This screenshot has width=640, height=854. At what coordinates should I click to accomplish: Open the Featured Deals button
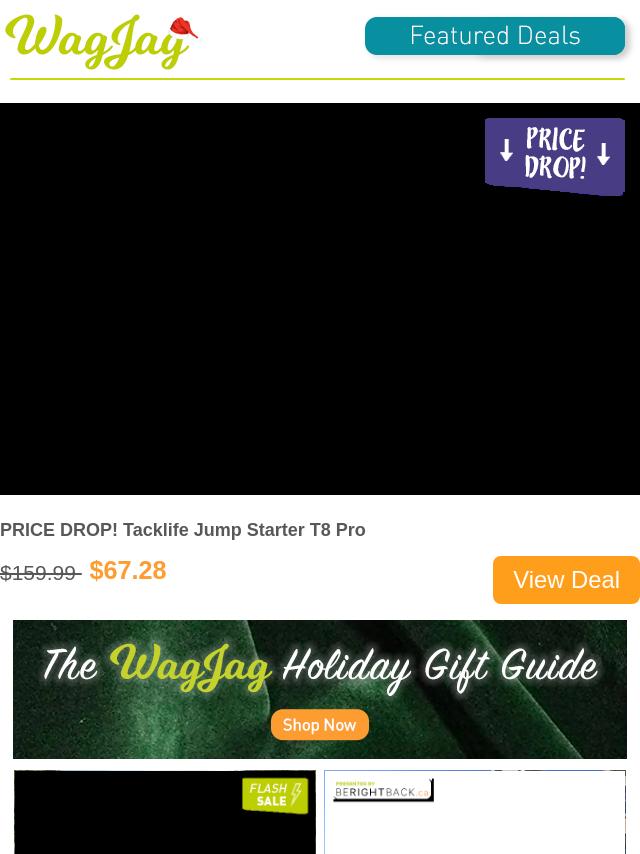[x=495, y=37]
